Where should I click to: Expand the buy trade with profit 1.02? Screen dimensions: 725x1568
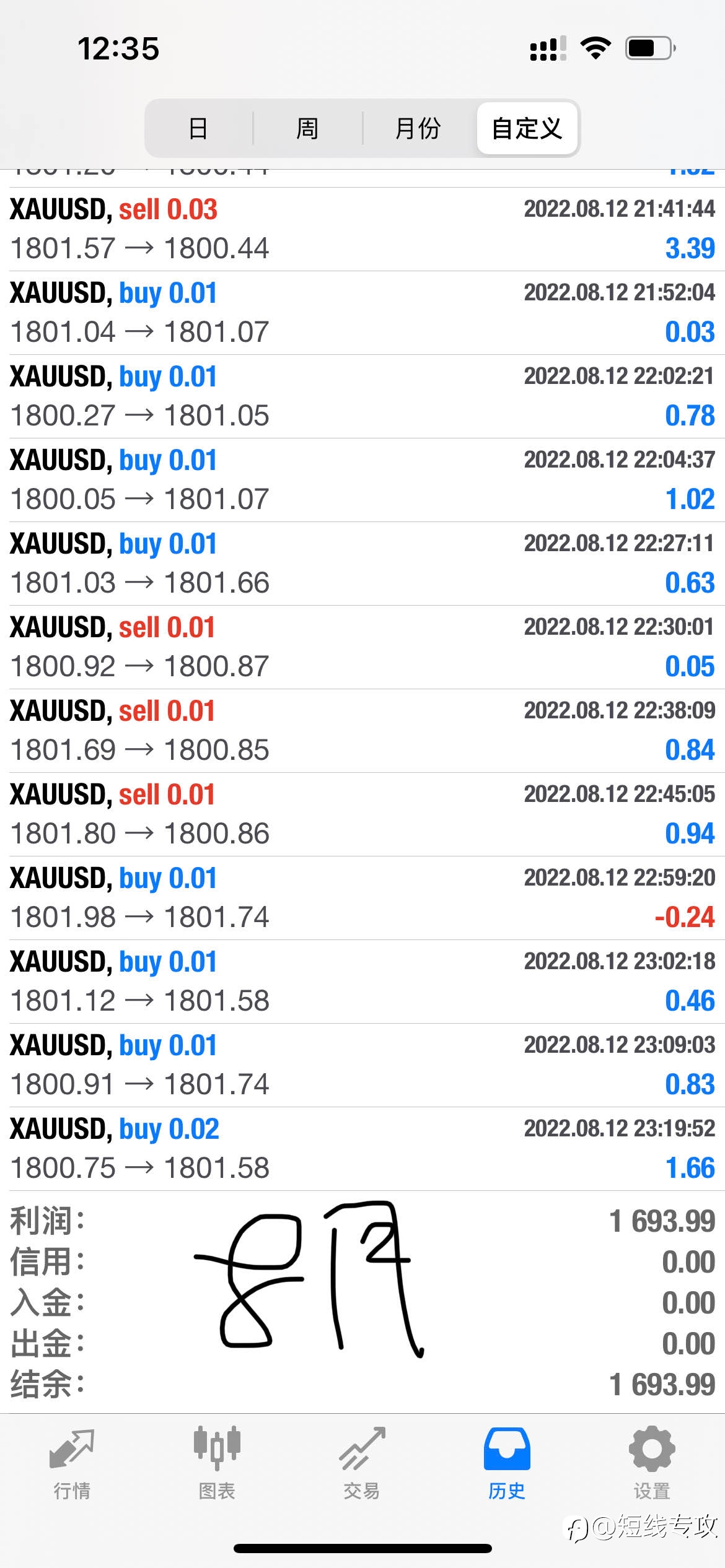click(x=362, y=480)
